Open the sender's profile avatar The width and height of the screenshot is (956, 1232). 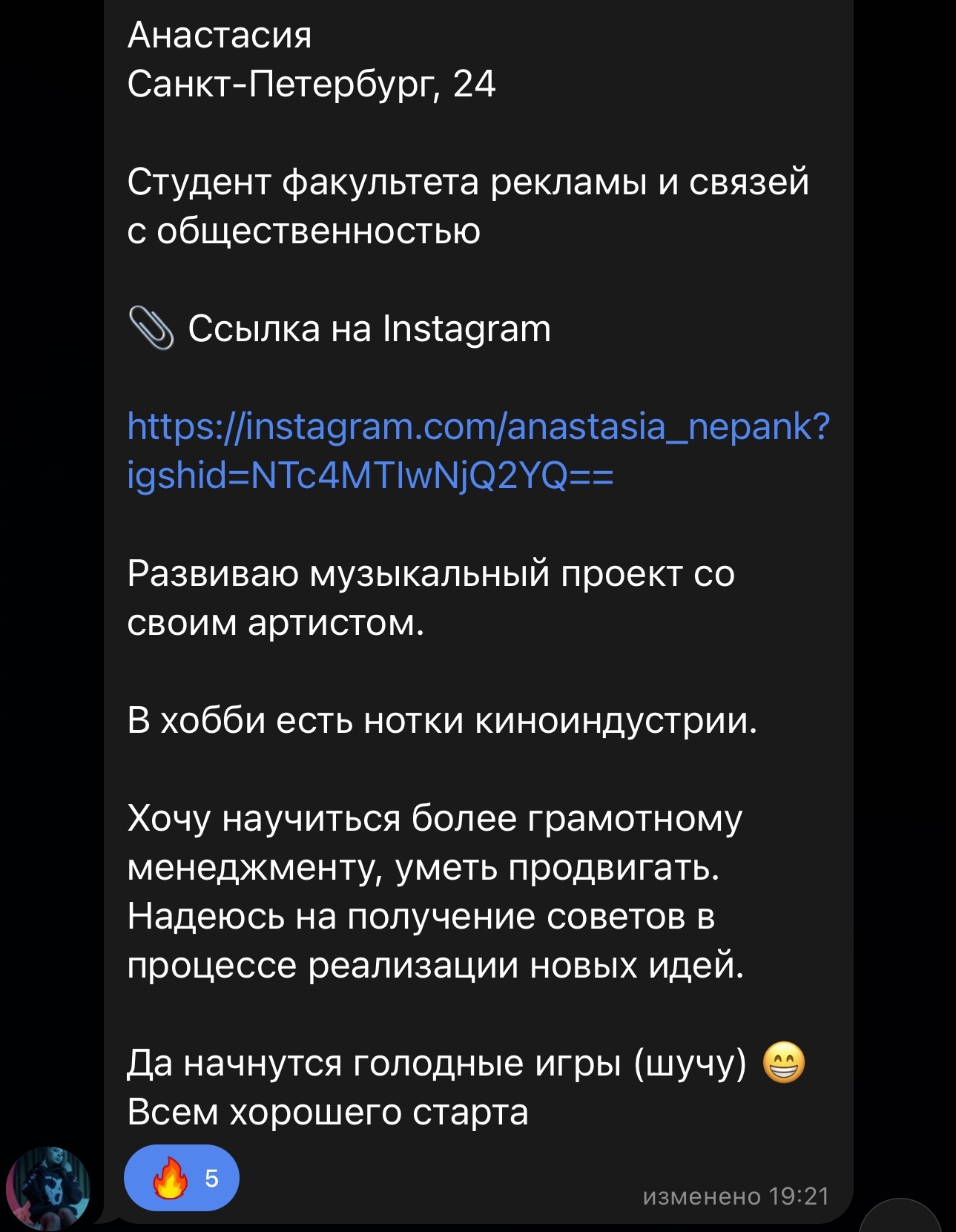tap(48, 1187)
